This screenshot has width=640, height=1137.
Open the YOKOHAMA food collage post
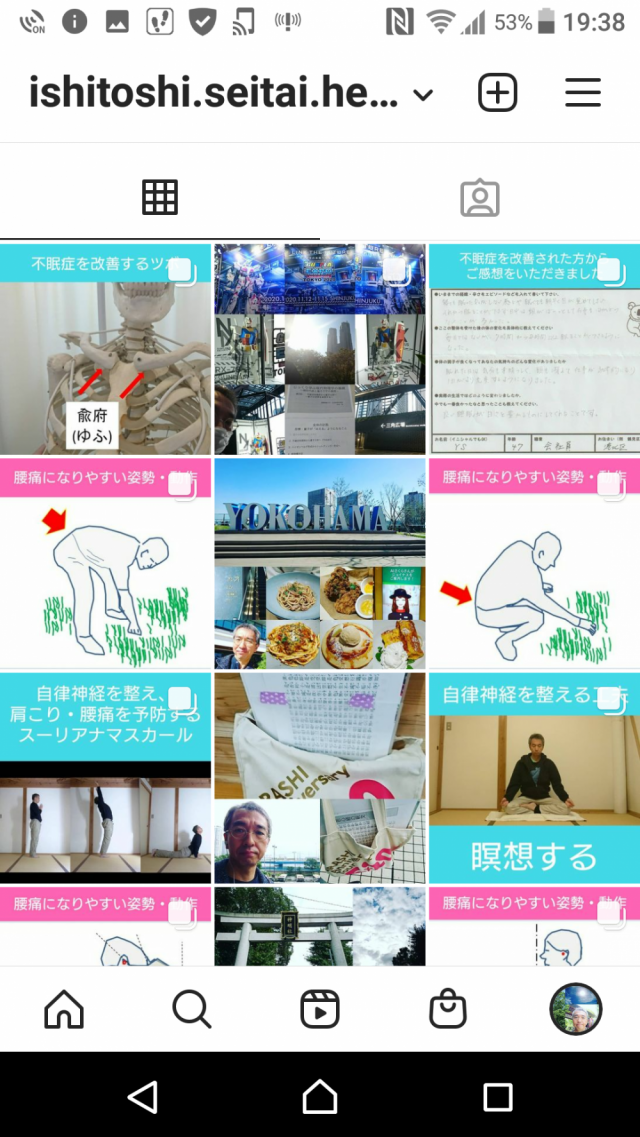pyautogui.click(x=320, y=563)
